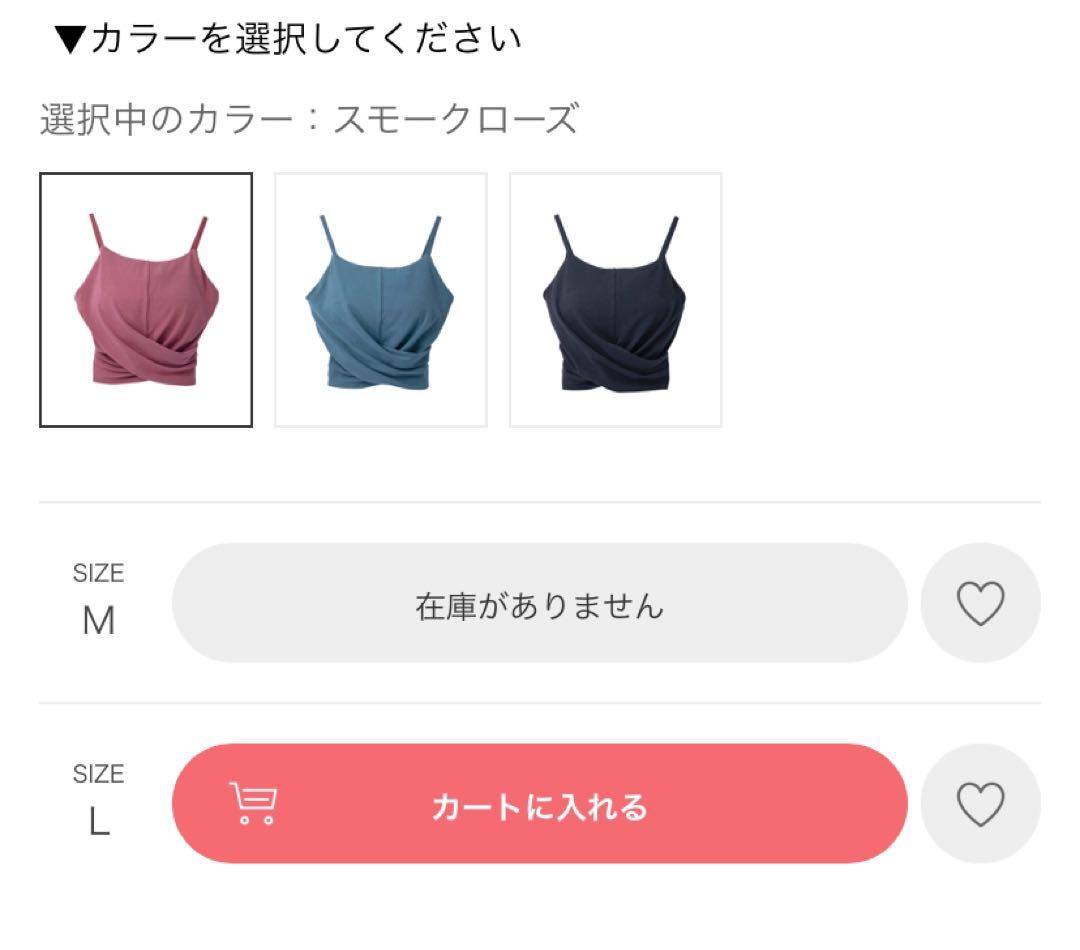Pick the navy camisole color option

[x=615, y=300]
